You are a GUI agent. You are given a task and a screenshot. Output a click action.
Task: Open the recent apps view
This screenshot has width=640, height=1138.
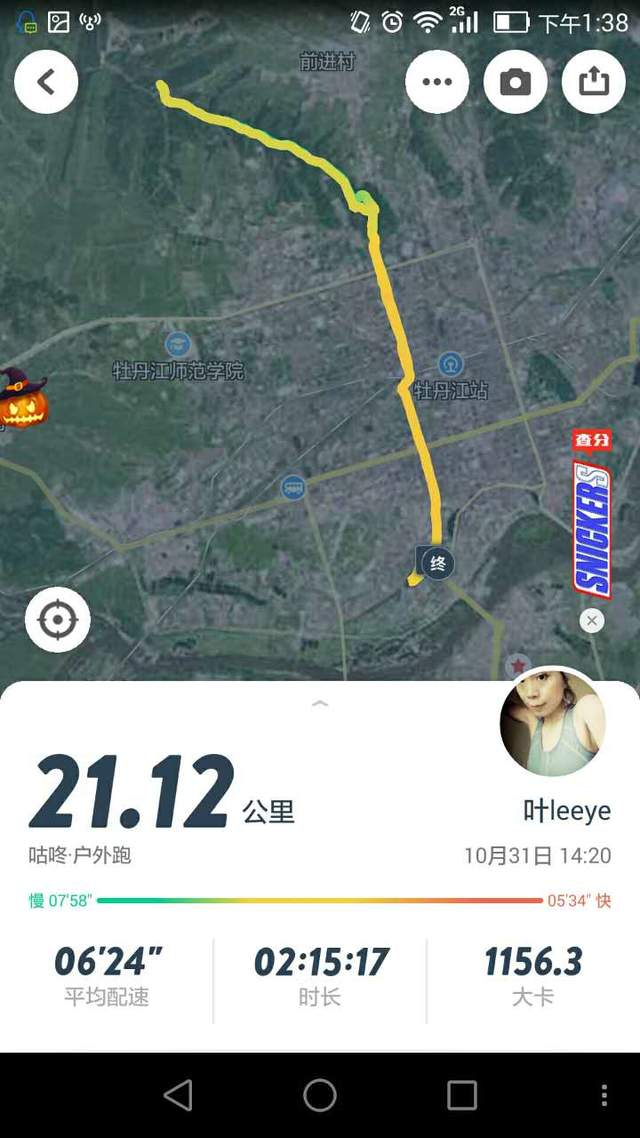pyautogui.click(x=462, y=1095)
